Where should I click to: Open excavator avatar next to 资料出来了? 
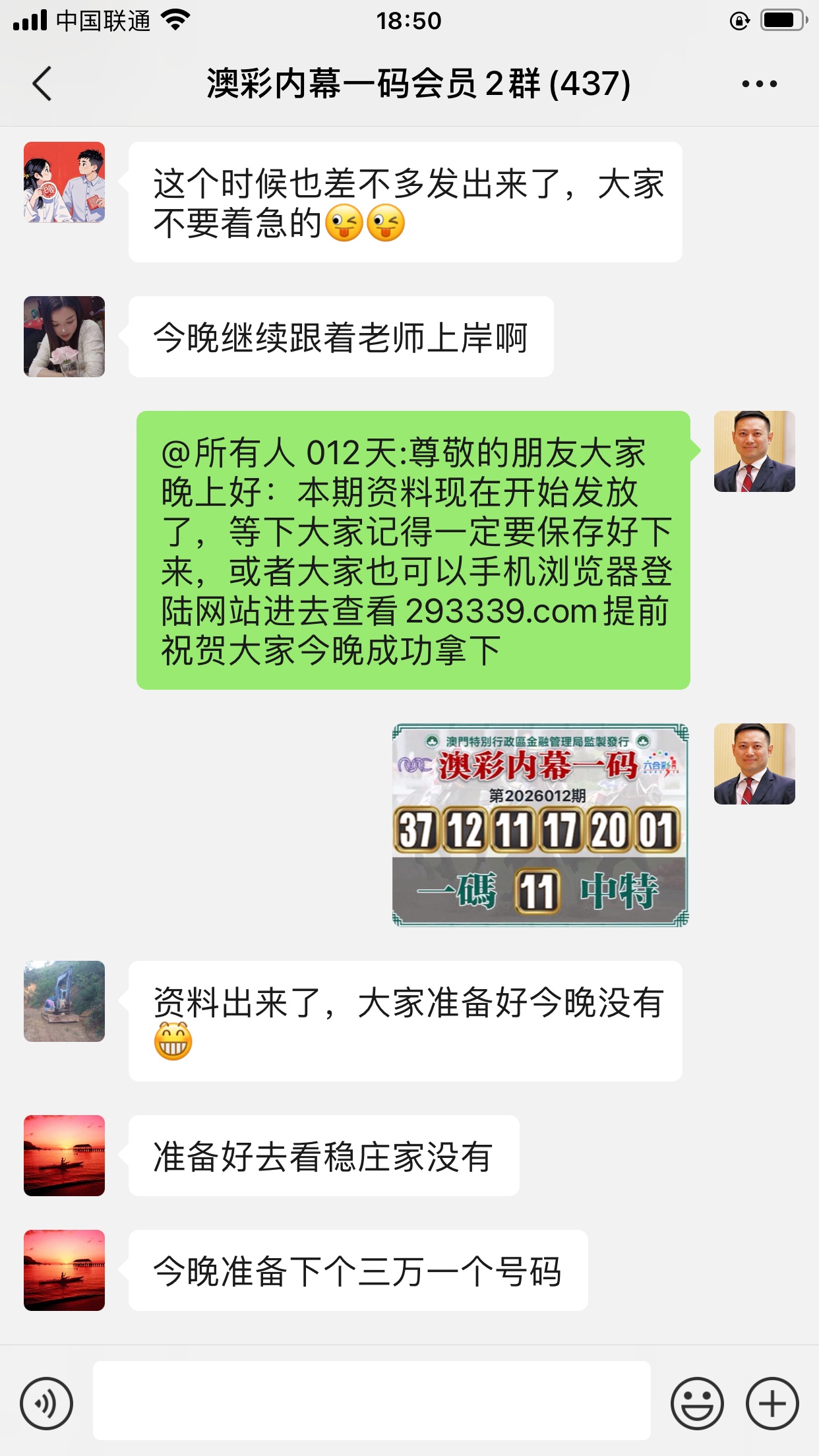(64, 1001)
